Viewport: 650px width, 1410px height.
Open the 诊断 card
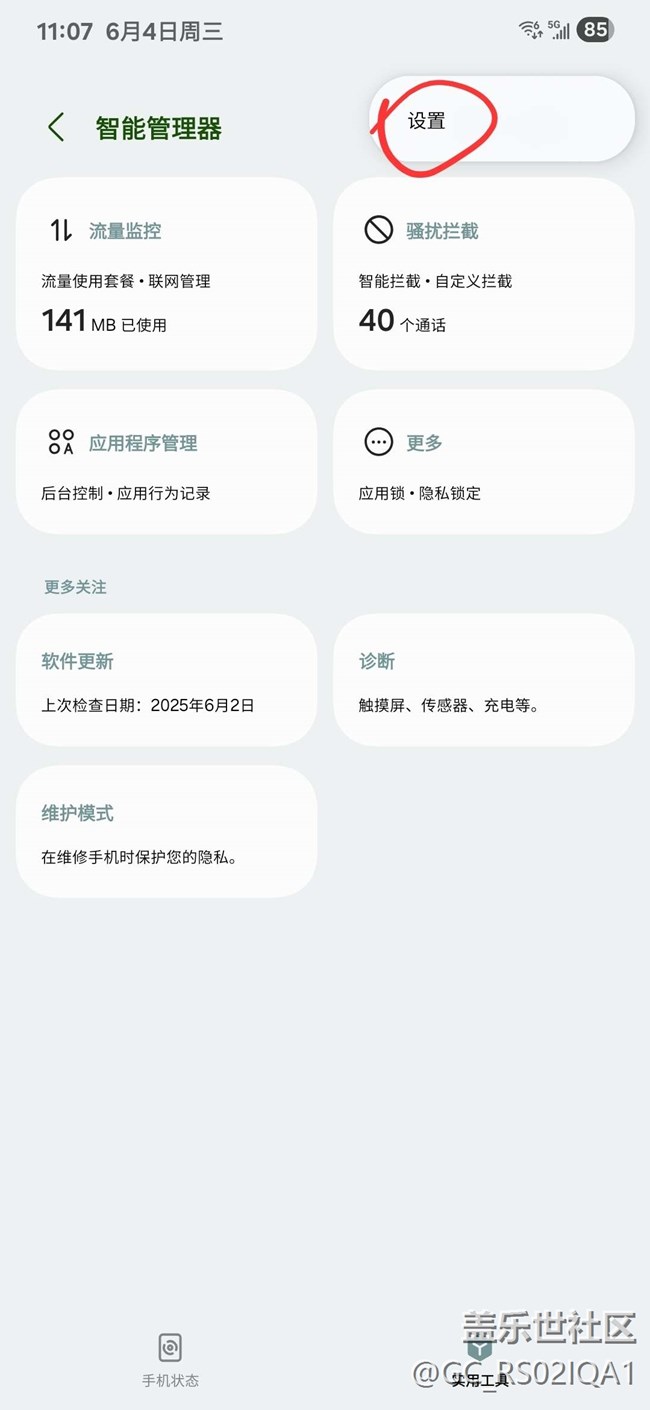pyautogui.click(x=484, y=680)
